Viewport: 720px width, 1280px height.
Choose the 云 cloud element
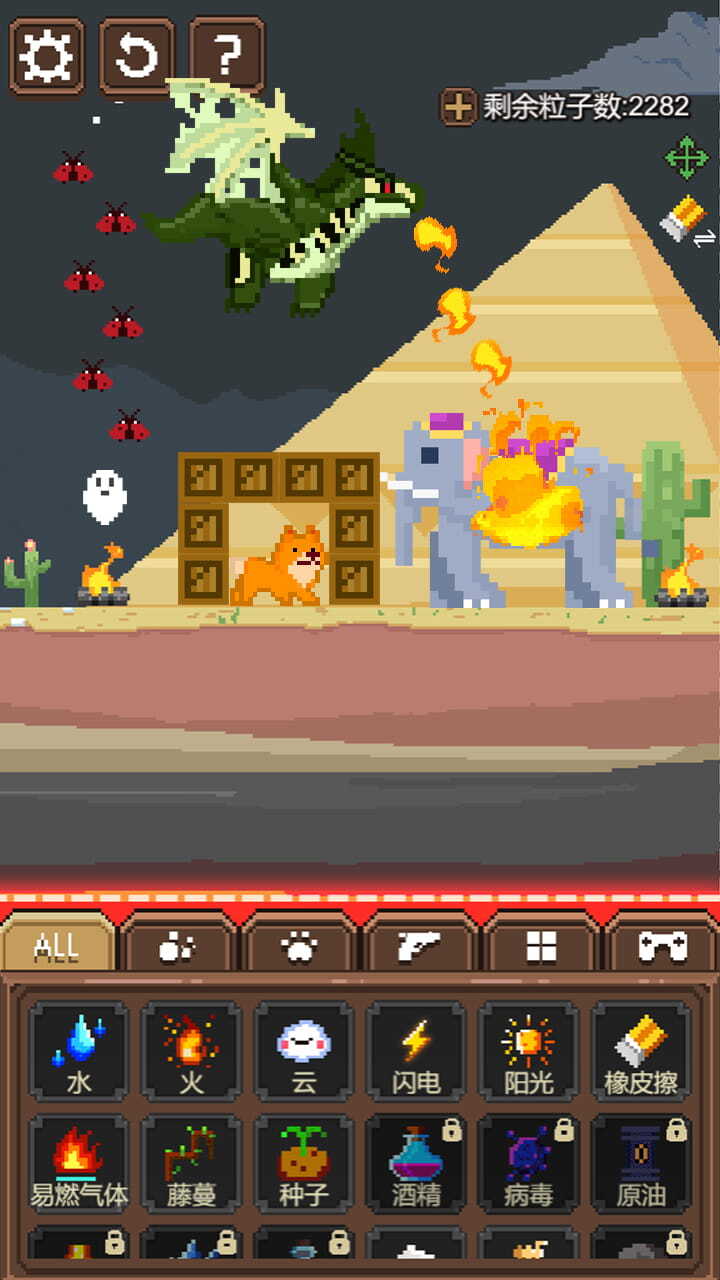tap(304, 1052)
